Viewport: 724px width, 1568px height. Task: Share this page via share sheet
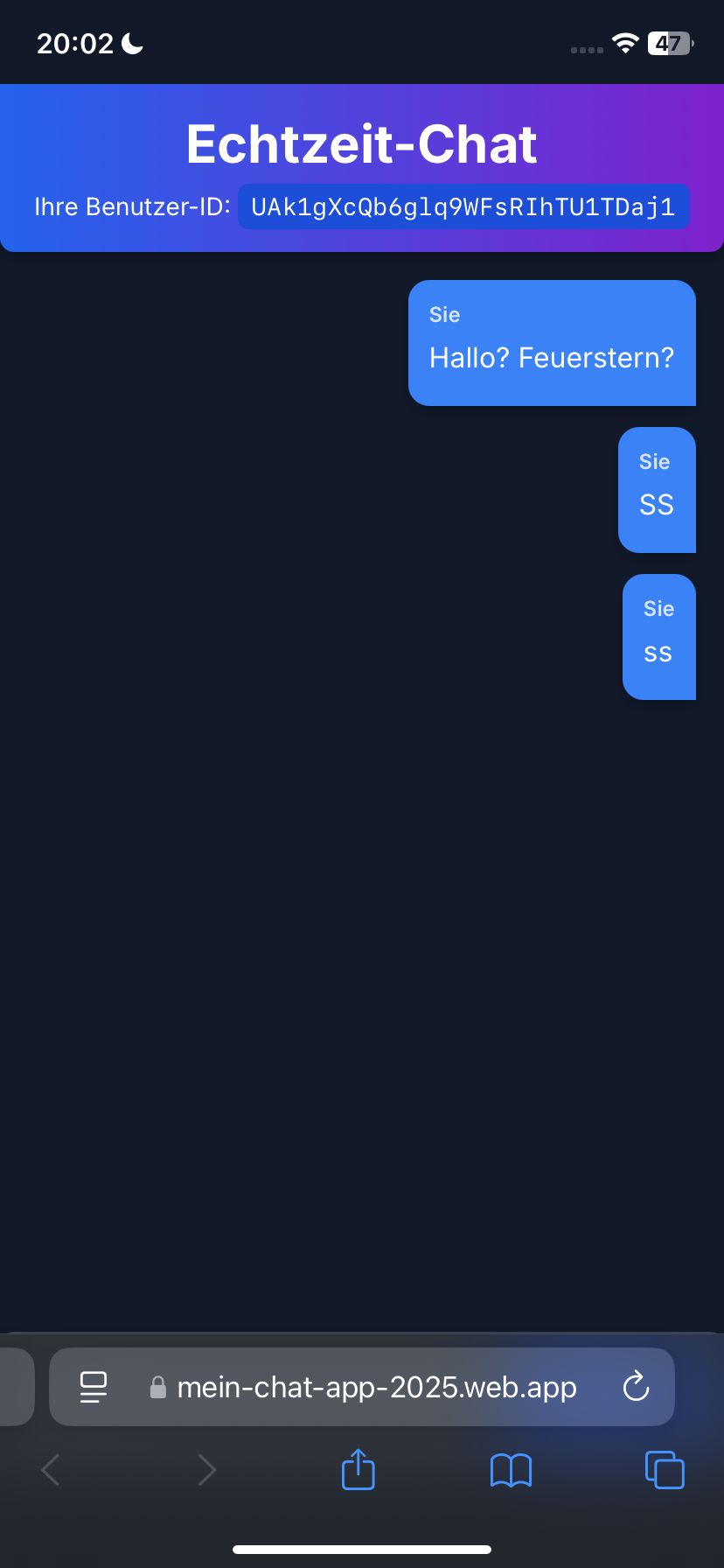(358, 1469)
